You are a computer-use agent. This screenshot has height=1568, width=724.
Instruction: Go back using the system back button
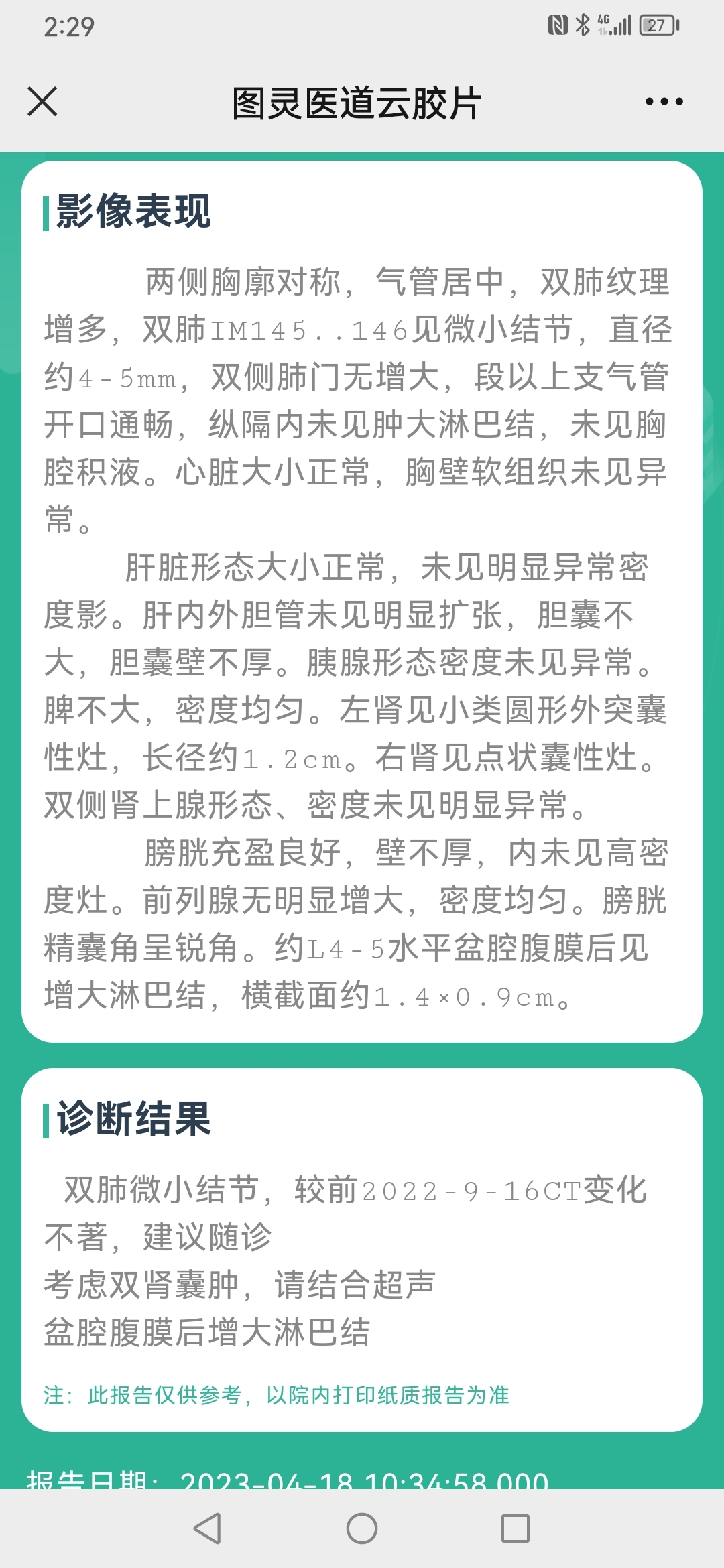tap(207, 1528)
